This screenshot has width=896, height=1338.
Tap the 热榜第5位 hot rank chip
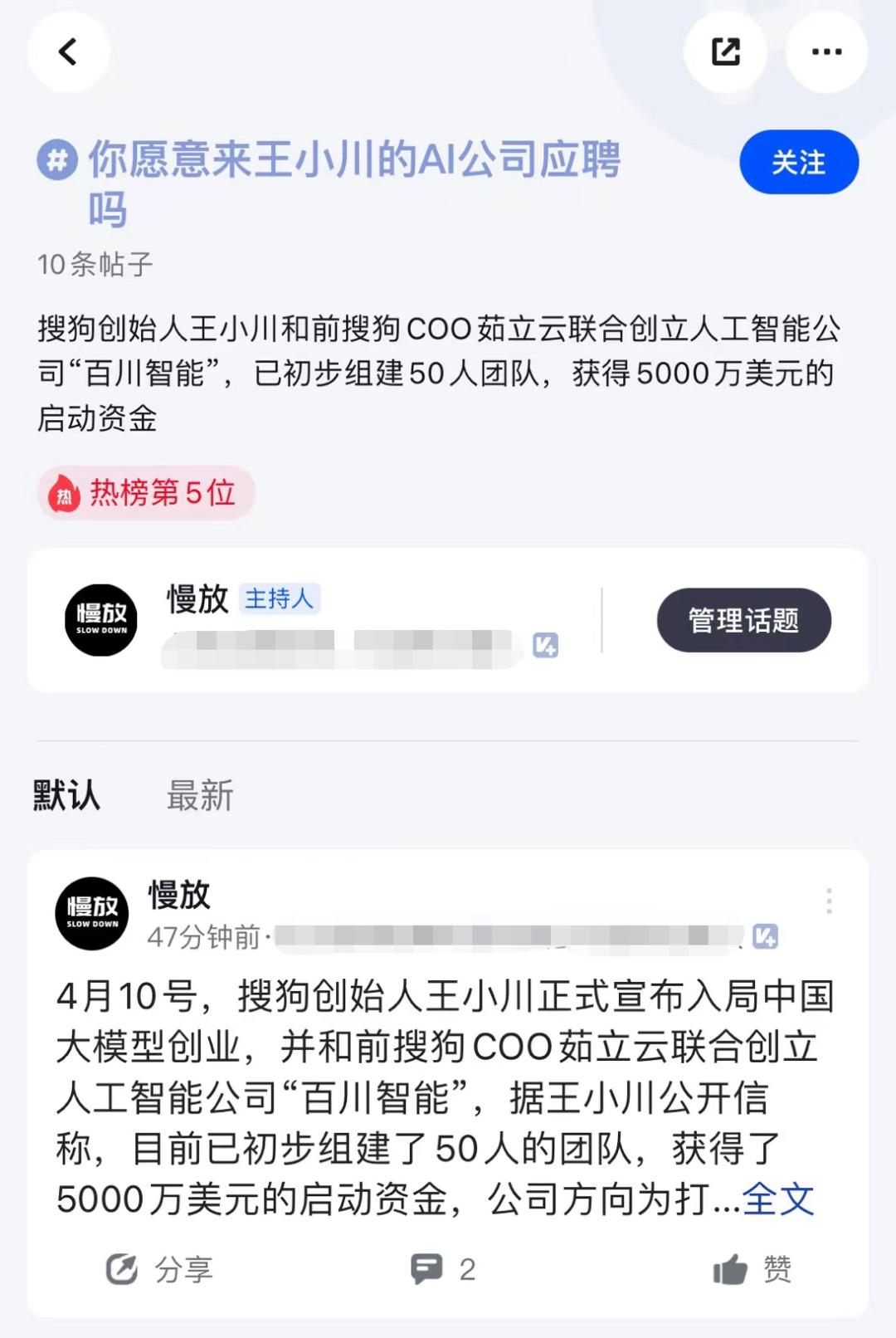pyautogui.click(x=146, y=494)
